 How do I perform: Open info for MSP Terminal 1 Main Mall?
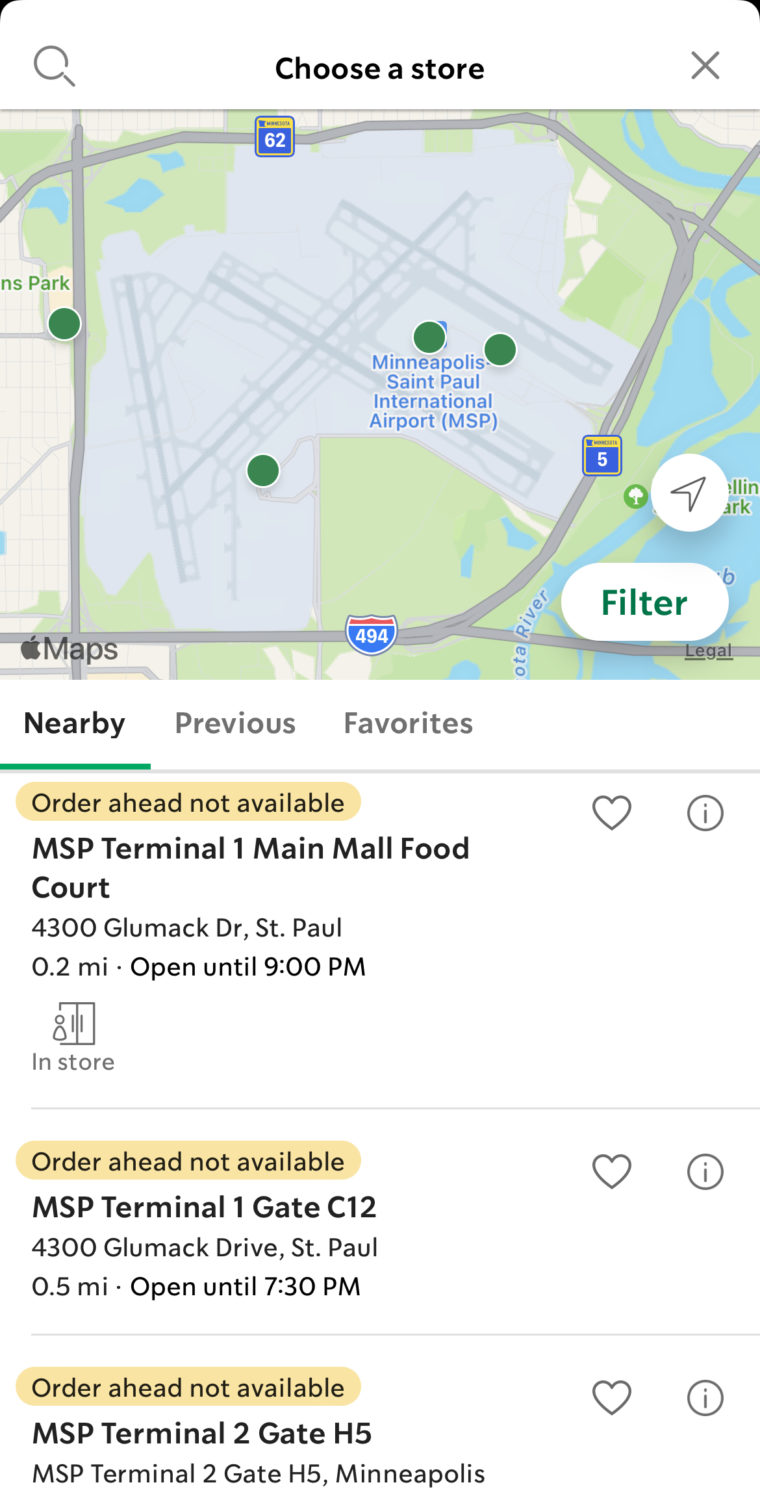tap(705, 813)
